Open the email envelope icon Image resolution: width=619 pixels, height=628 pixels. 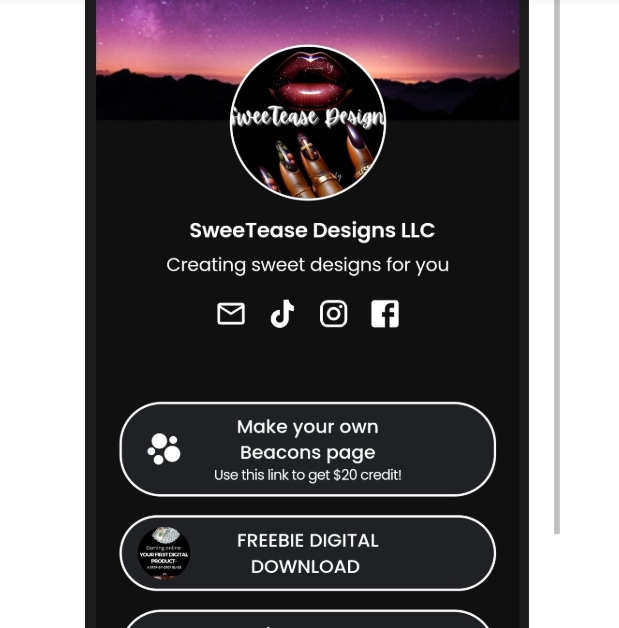231,314
